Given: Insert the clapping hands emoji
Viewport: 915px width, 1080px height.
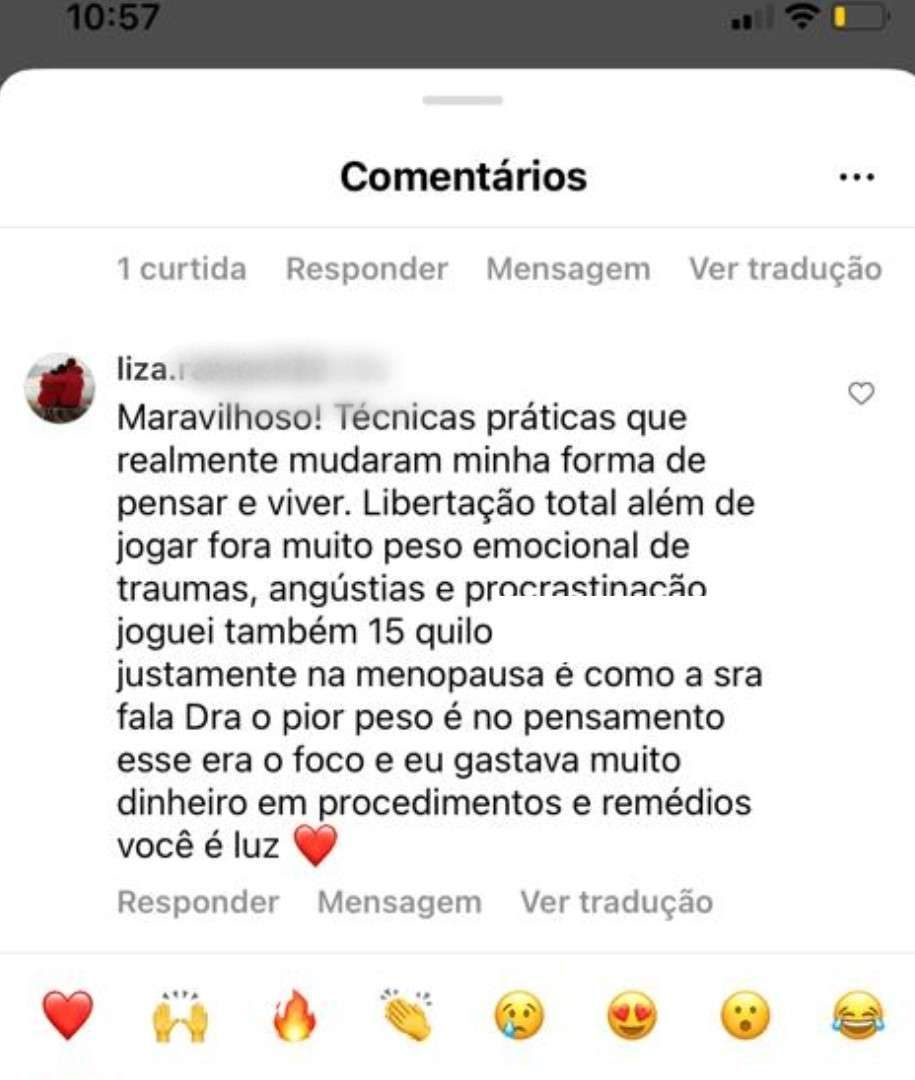Looking at the screenshot, I should coord(407,1016).
